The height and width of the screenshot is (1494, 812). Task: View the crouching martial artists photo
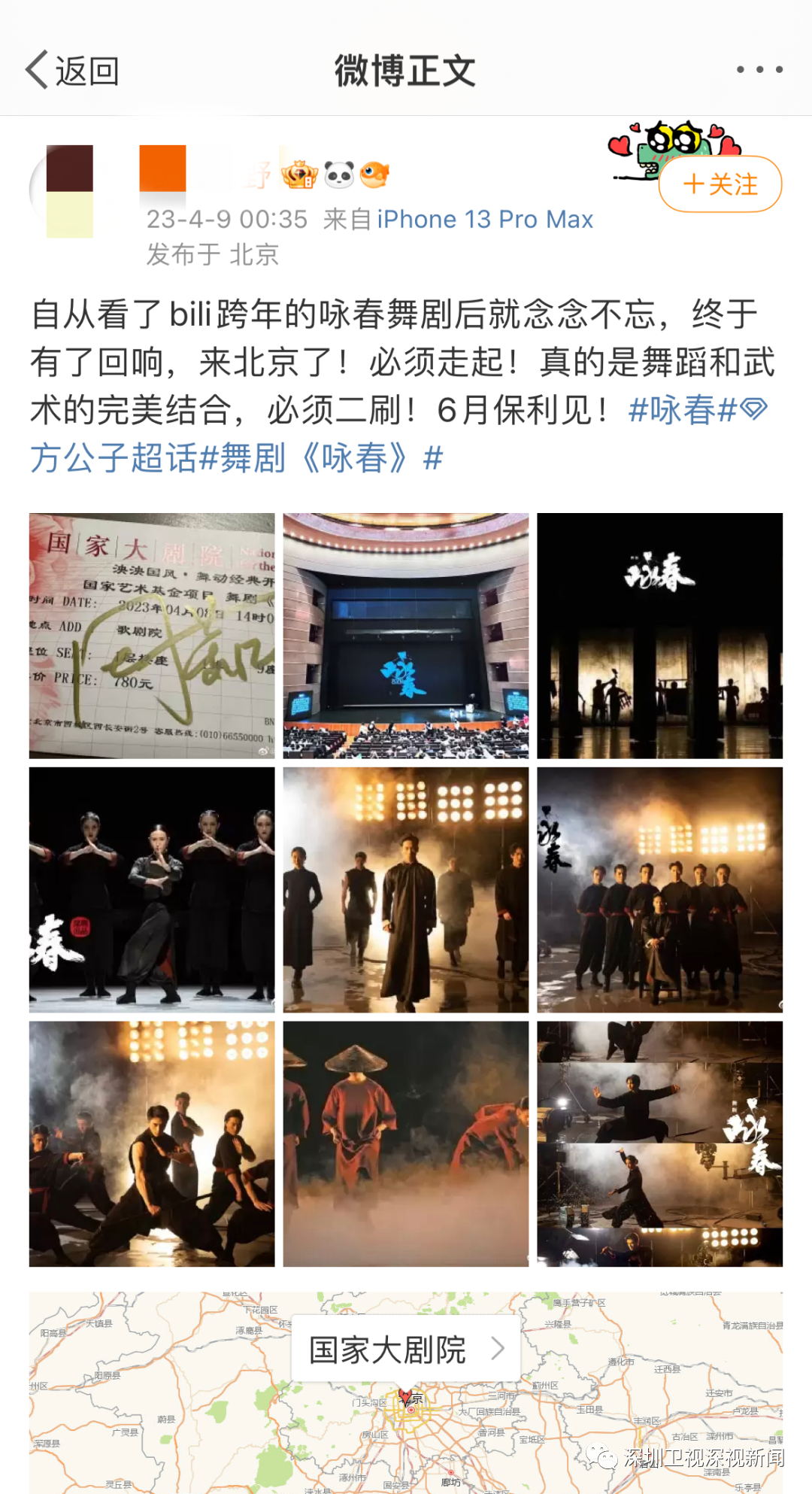(152, 1143)
